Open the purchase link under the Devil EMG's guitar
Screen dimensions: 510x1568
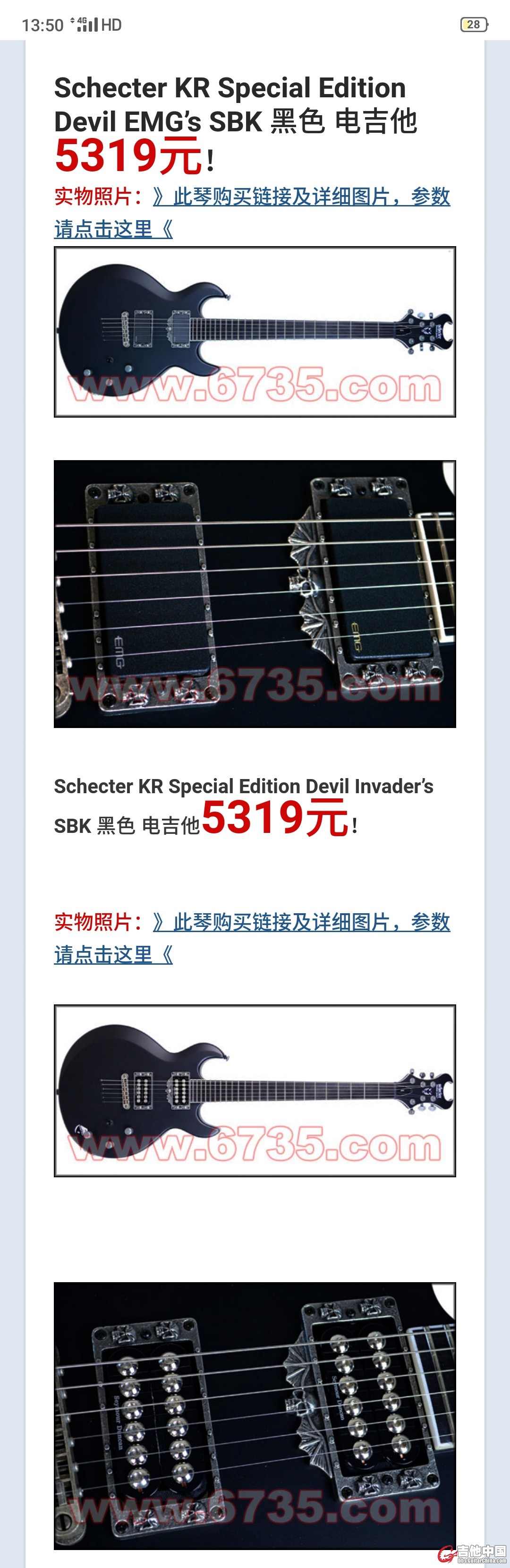click(301, 198)
